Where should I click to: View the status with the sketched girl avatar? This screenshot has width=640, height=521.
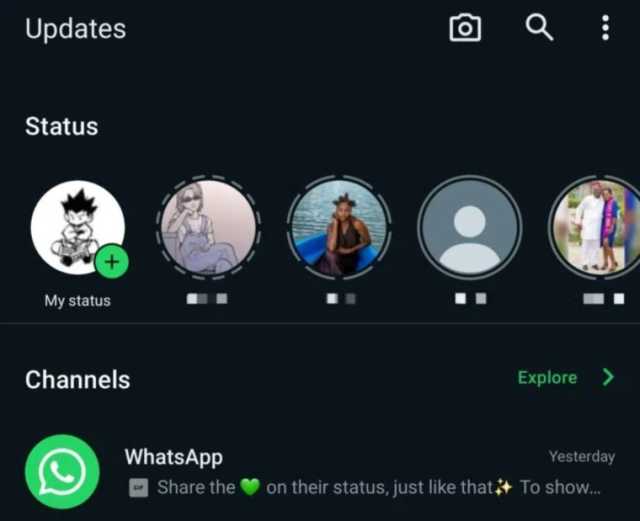pyautogui.click(x=208, y=228)
